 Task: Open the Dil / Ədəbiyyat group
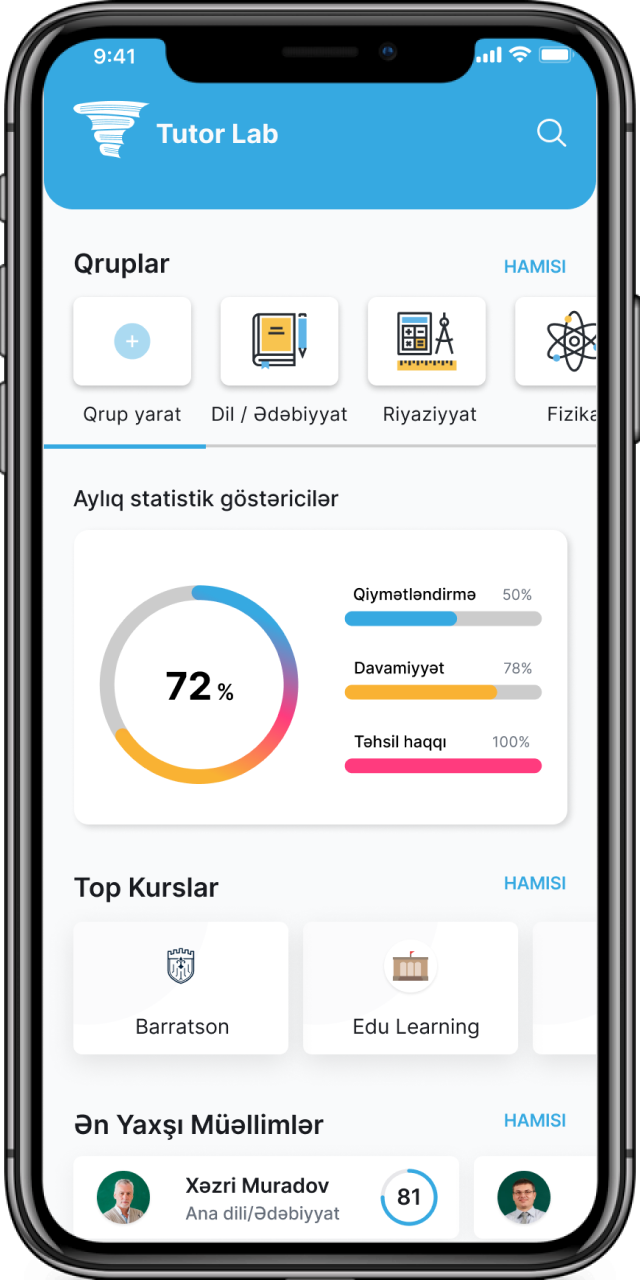pos(279,342)
